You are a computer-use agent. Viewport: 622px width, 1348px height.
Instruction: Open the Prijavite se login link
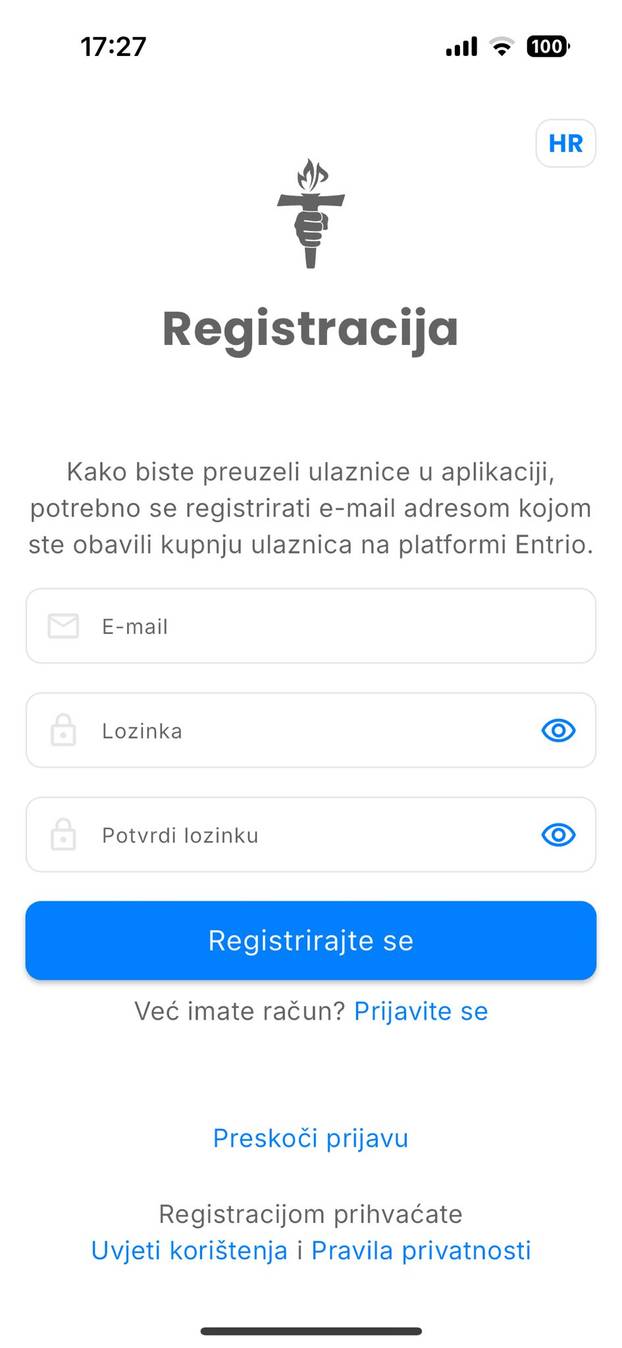(x=421, y=1012)
